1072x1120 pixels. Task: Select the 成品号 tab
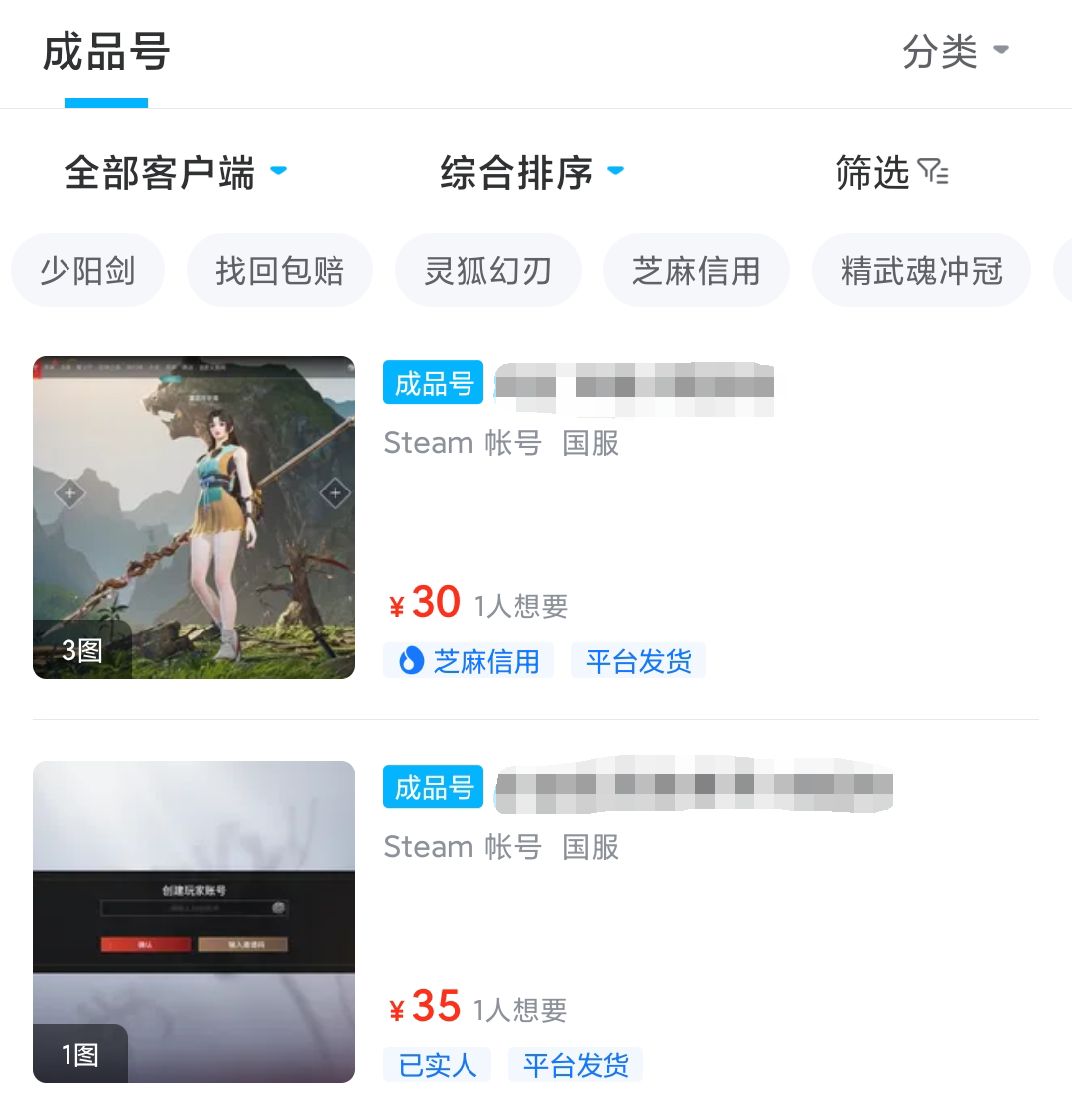[x=106, y=52]
